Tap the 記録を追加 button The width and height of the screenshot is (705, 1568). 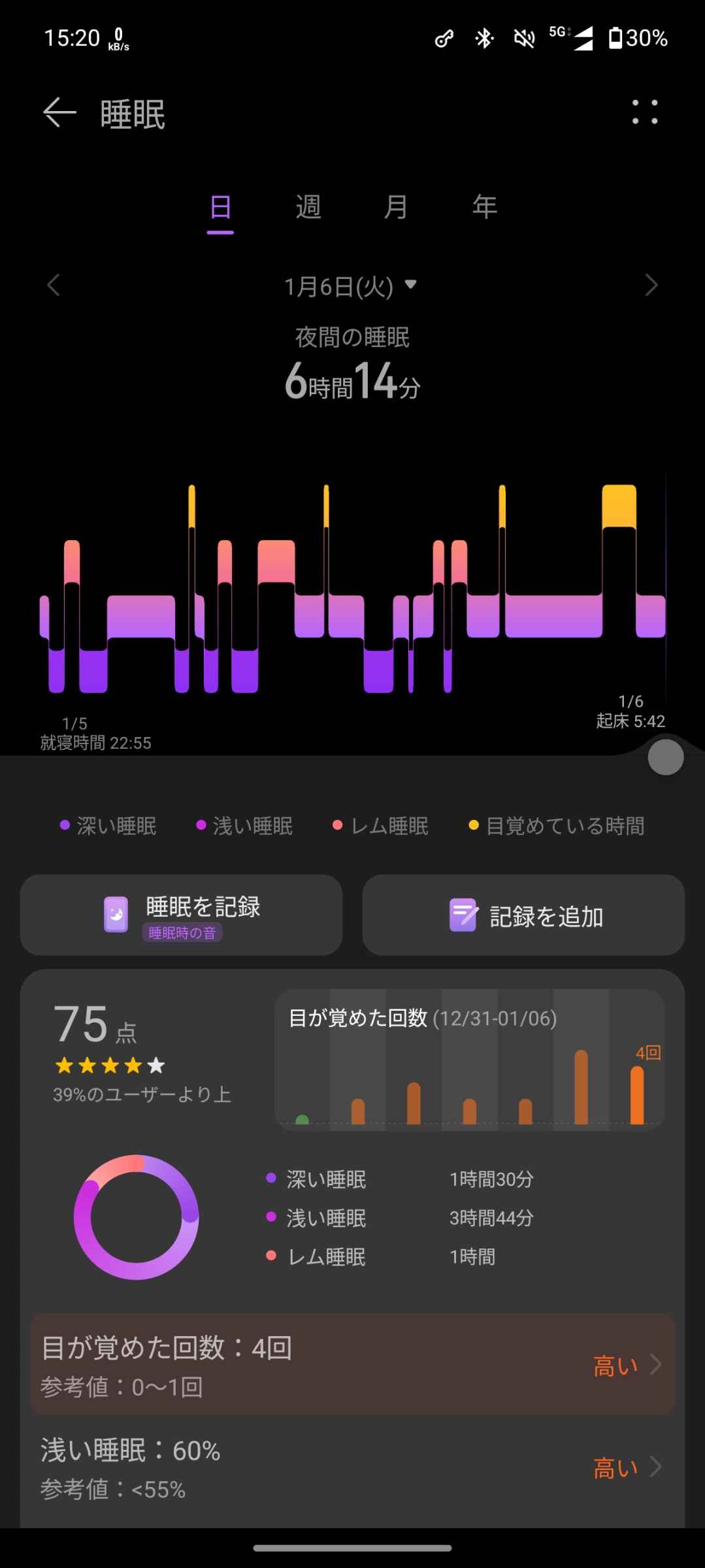pos(523,915)
